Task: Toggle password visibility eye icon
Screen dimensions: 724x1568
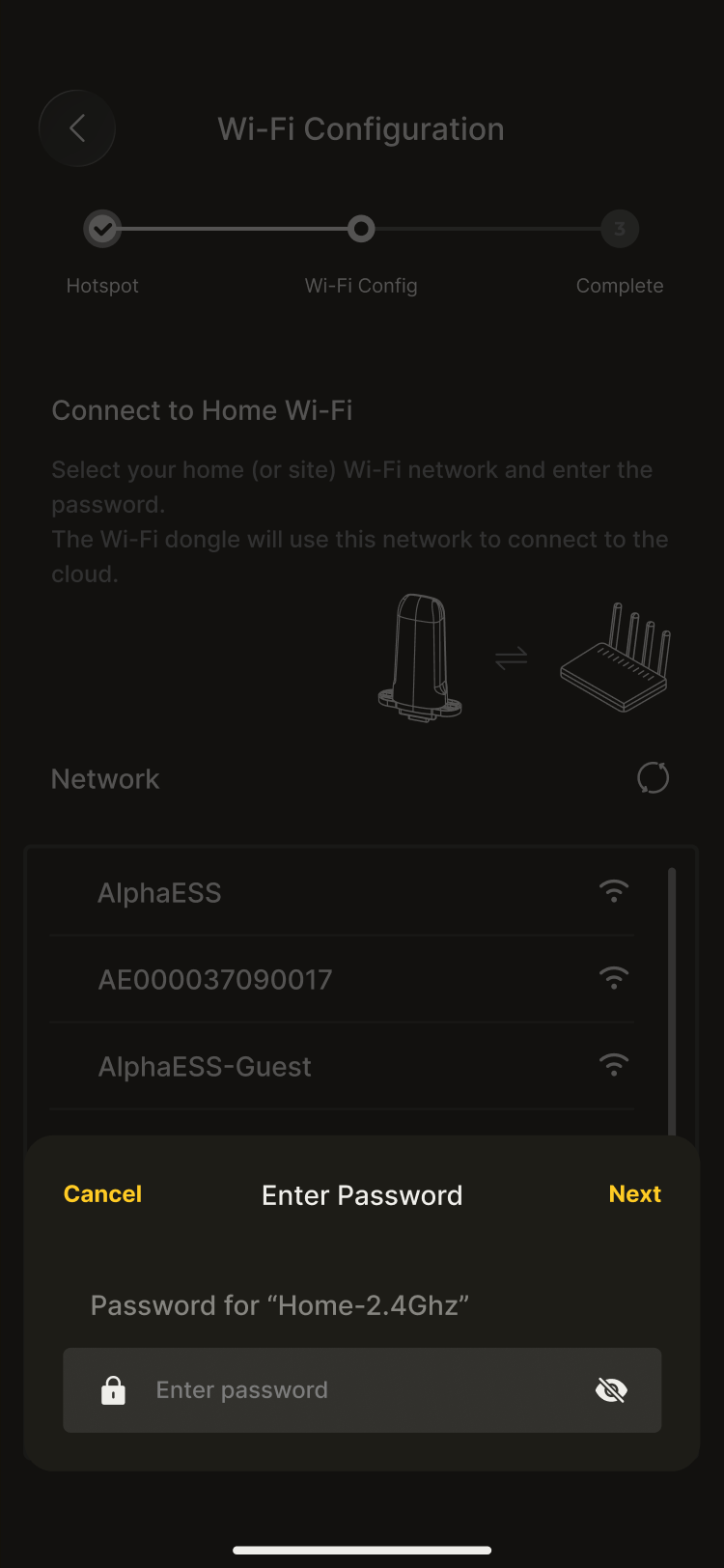Action: 611,1390
